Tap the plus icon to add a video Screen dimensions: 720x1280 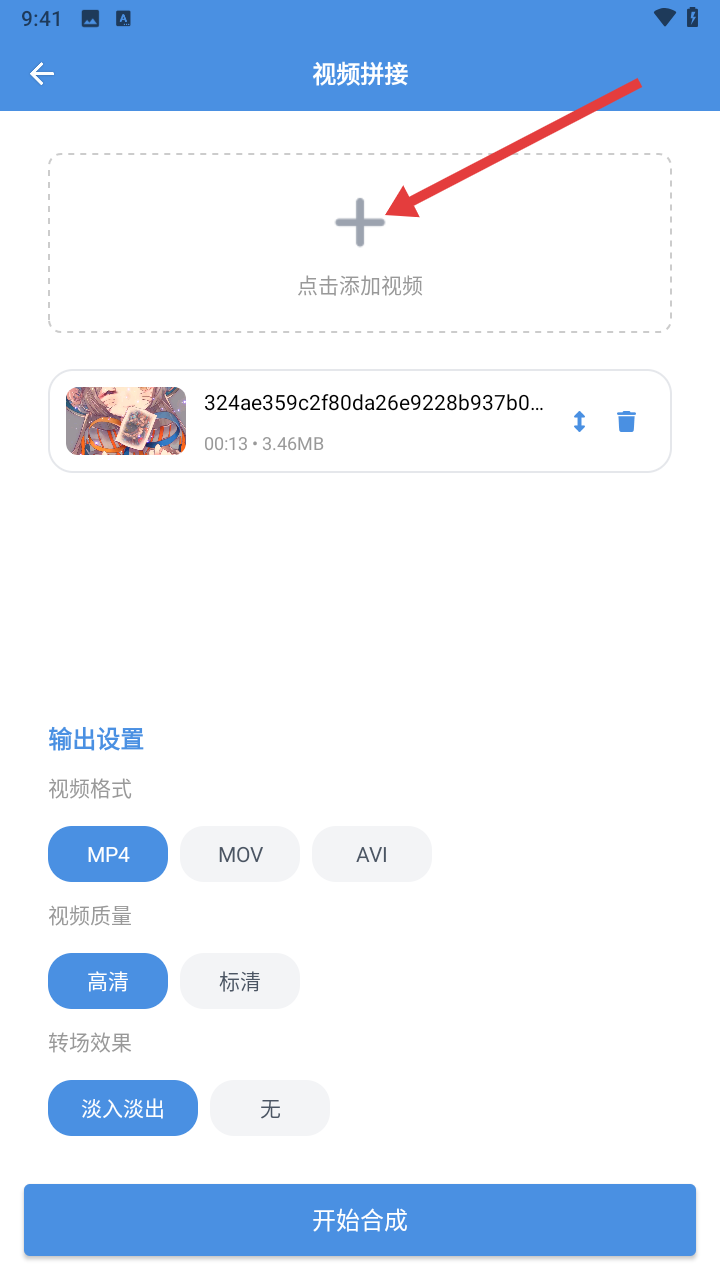[x=360, y=222]
